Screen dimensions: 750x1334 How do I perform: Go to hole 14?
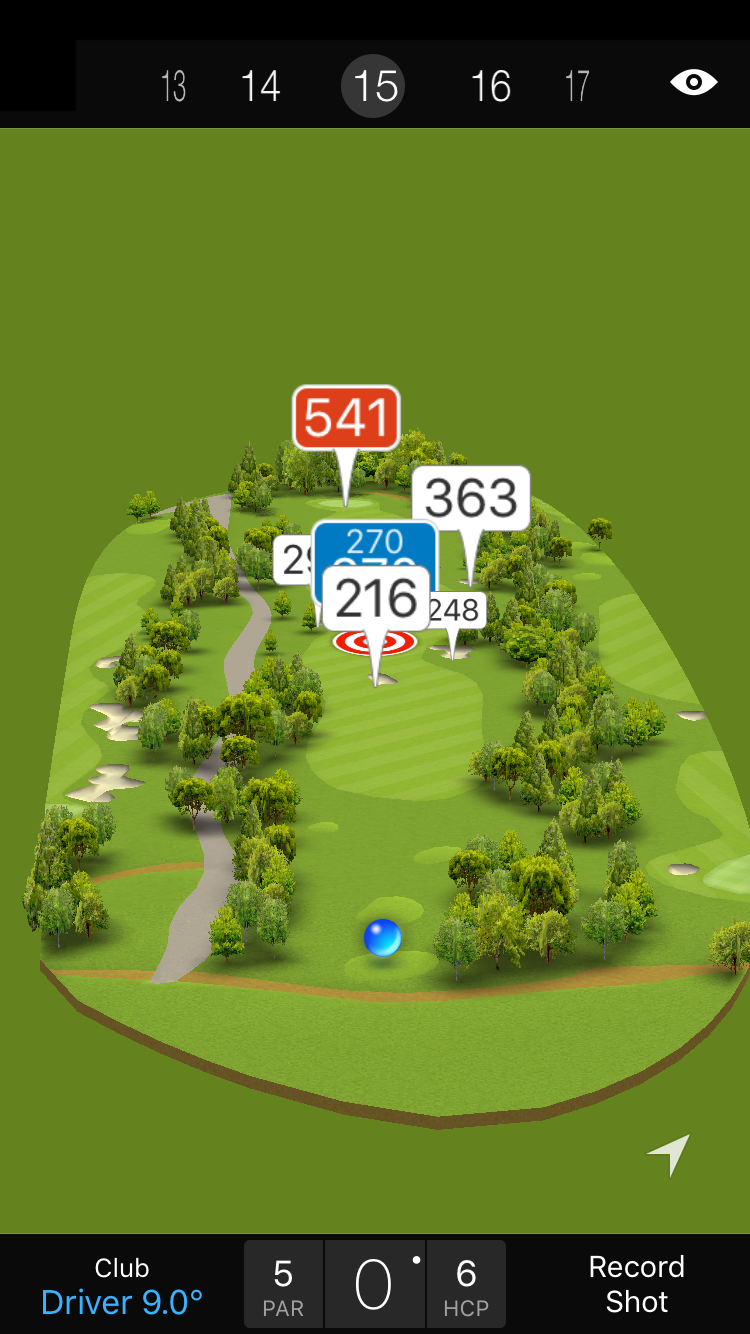pyautogui.click(x=260, y=87)
